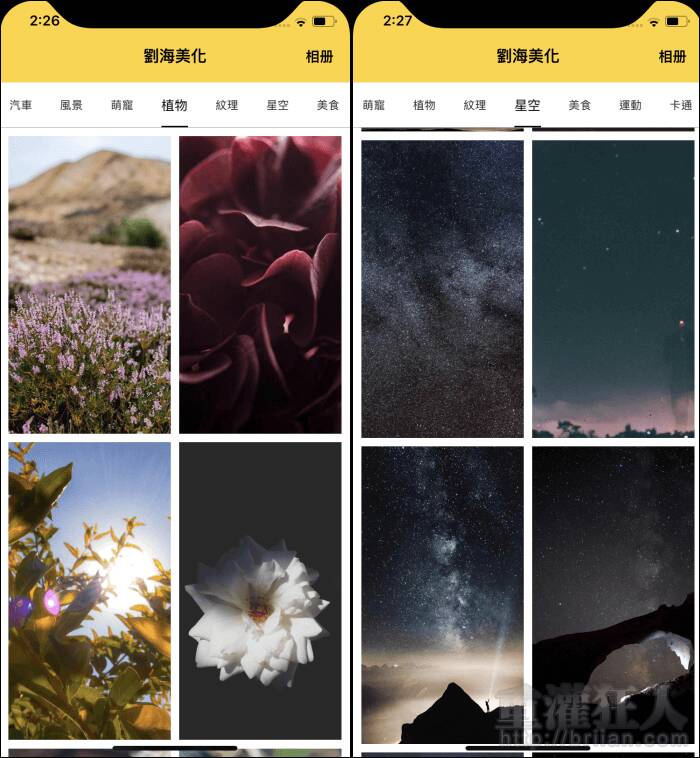The height and width of the screenshot is (758, 700).
Task: Select the teal night sky wallpaper
Action: [x=613, y=288]
